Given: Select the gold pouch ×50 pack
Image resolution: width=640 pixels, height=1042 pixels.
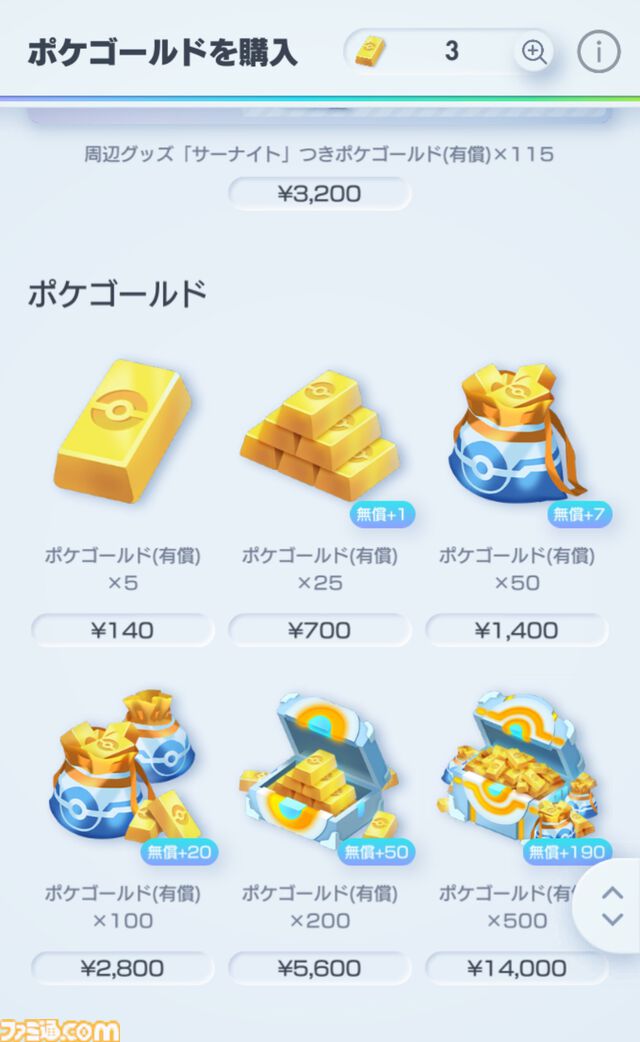Looking at the screenshot, I should 516,435.
